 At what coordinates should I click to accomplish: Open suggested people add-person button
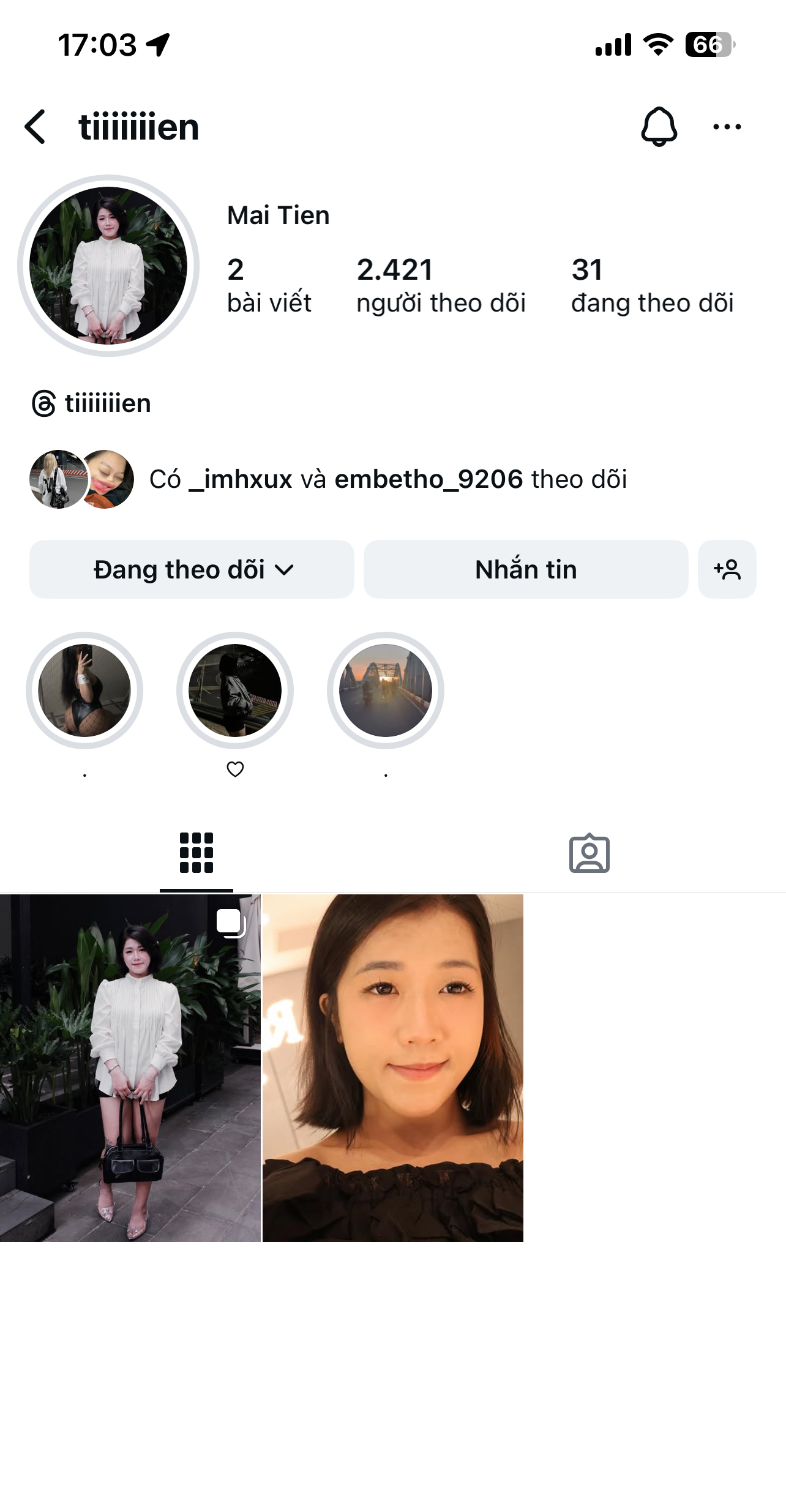[727, 569]
